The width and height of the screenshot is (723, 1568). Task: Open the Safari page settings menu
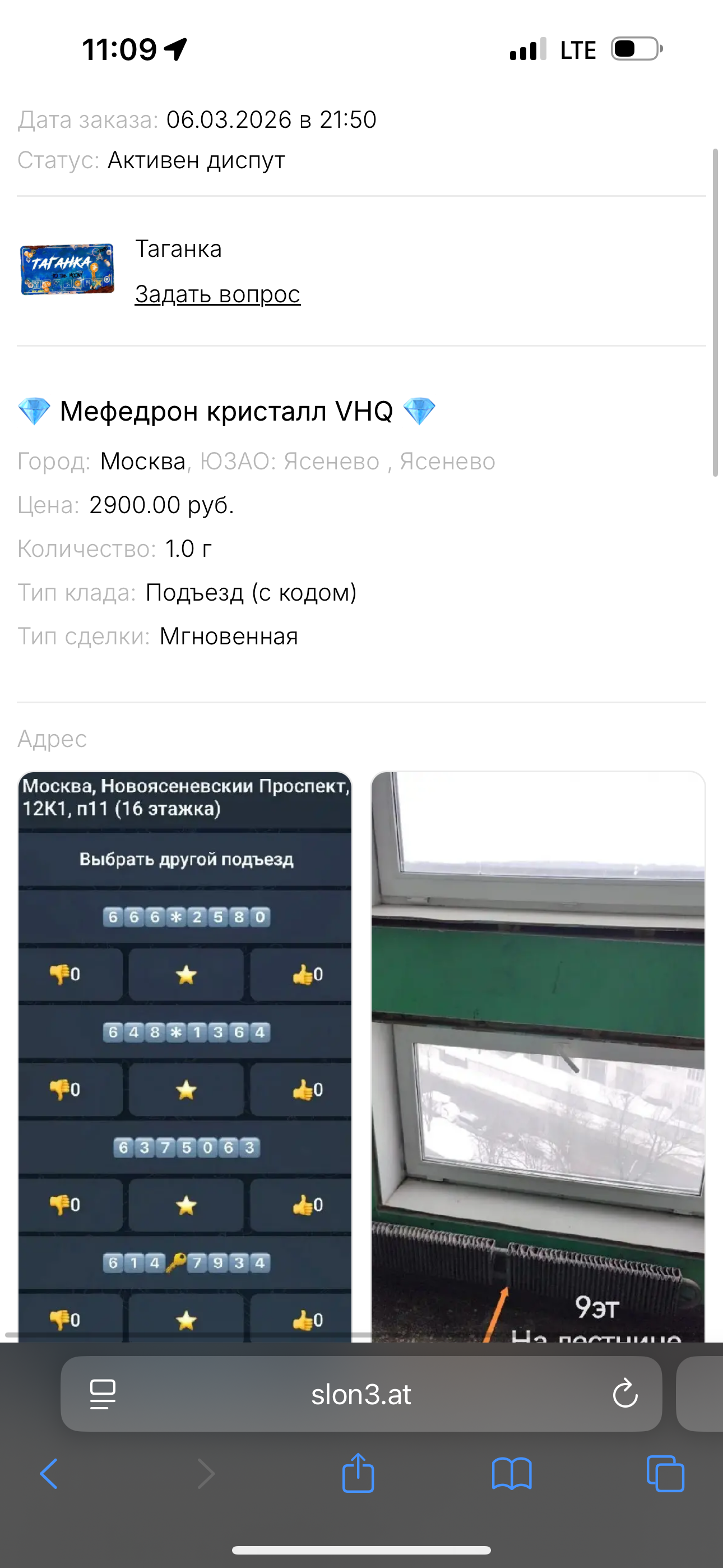[103, 1394]
